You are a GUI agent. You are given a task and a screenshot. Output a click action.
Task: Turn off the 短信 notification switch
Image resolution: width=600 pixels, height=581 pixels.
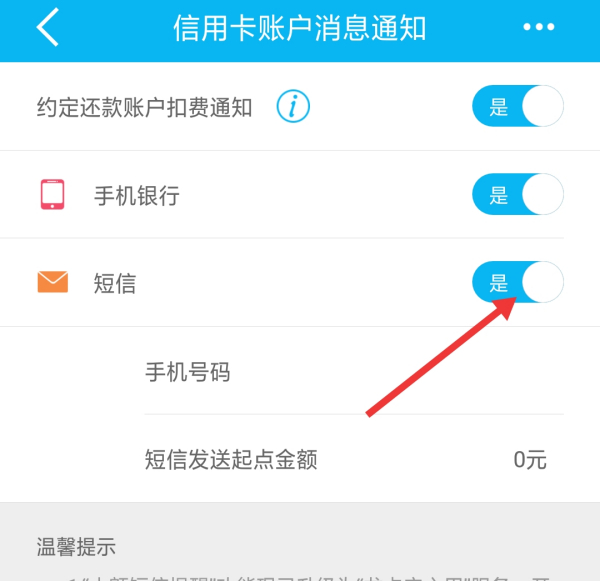pos(517,283)
